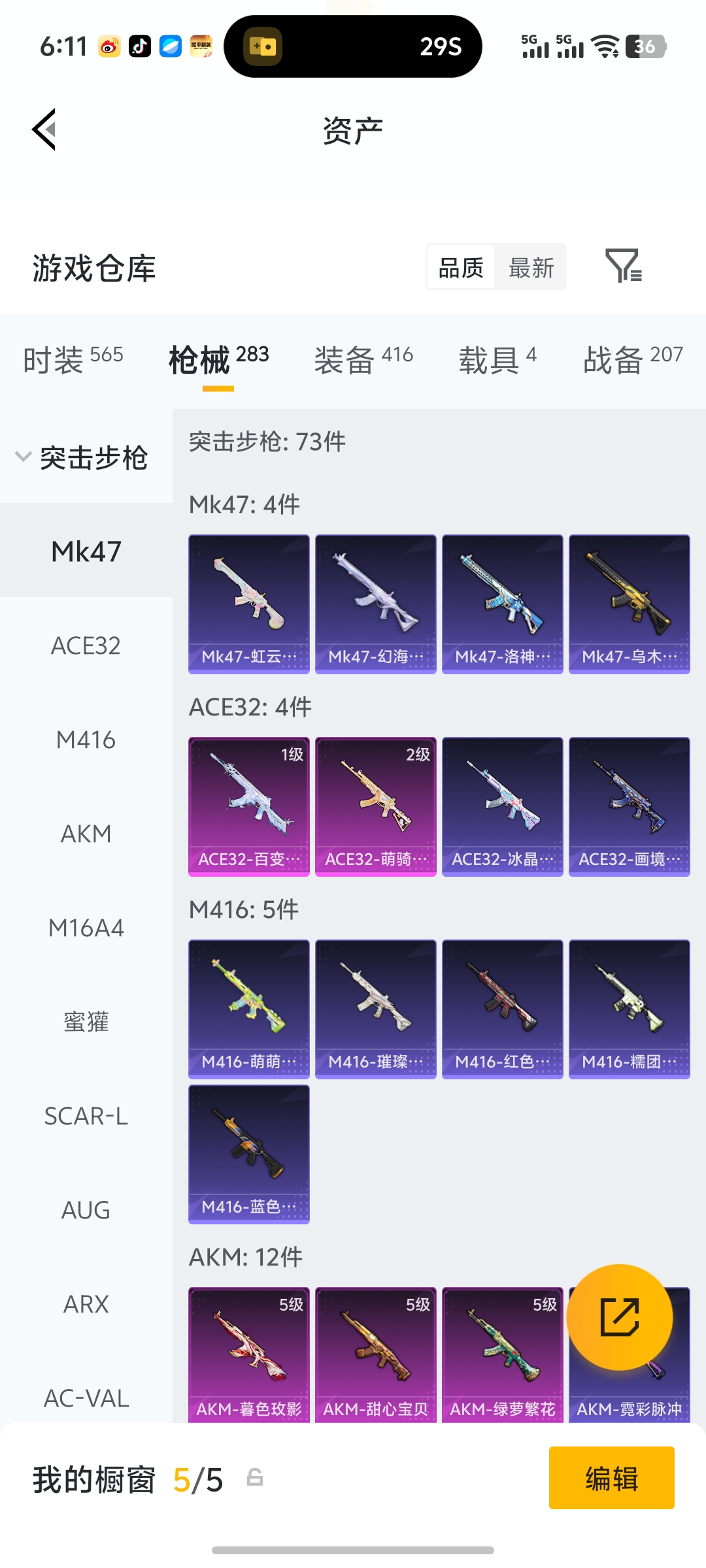706x1568 pixels.
Task: Open the 载具 tab
Action: pyautogui.click(x=497, y=359)
